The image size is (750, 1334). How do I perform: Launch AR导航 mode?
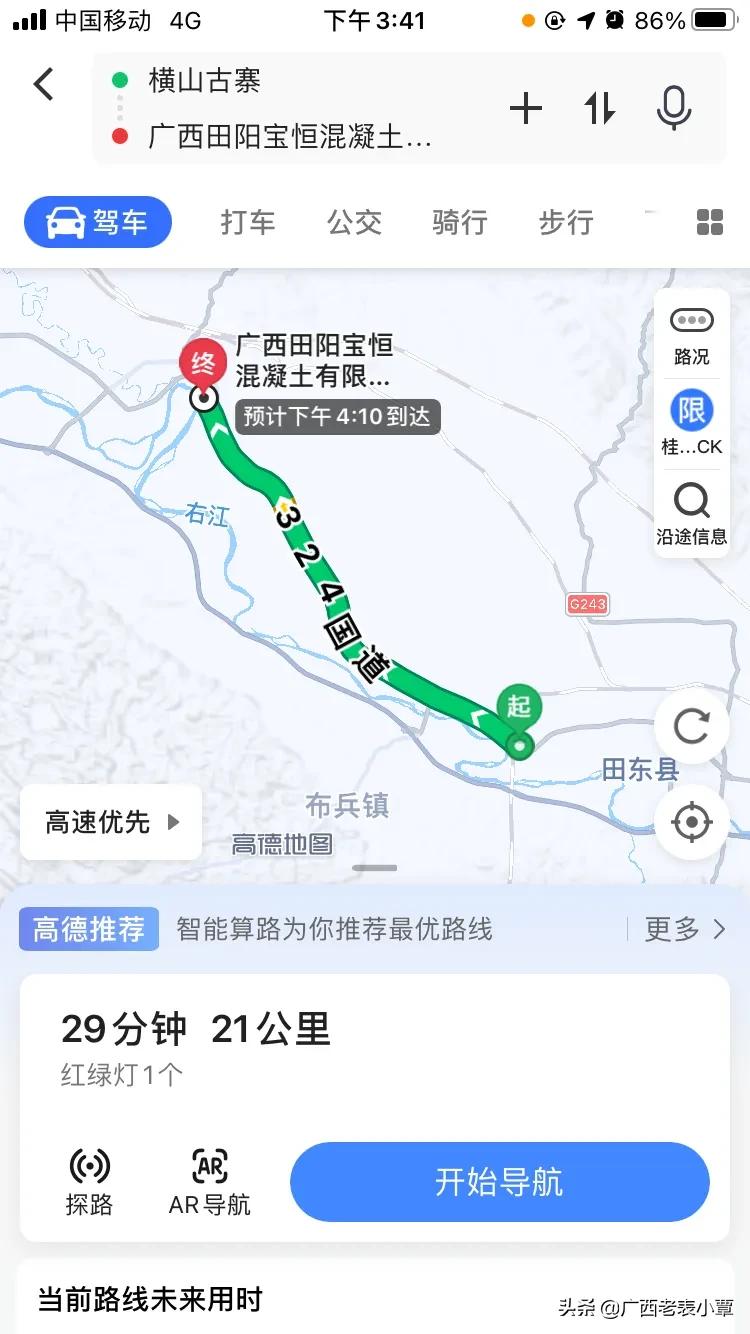pyautogui.click(x=210, y=1181)
